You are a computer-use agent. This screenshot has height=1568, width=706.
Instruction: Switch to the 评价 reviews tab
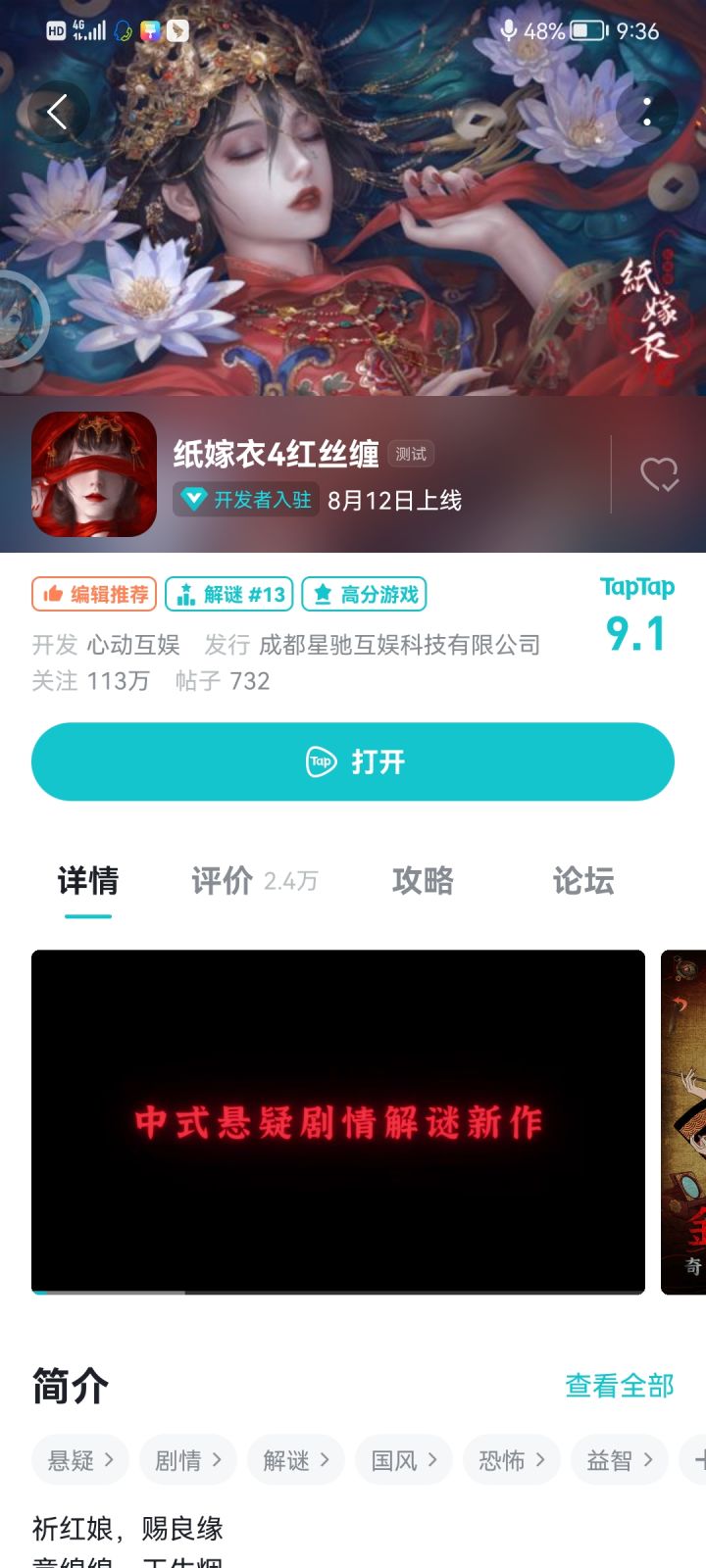223,881
